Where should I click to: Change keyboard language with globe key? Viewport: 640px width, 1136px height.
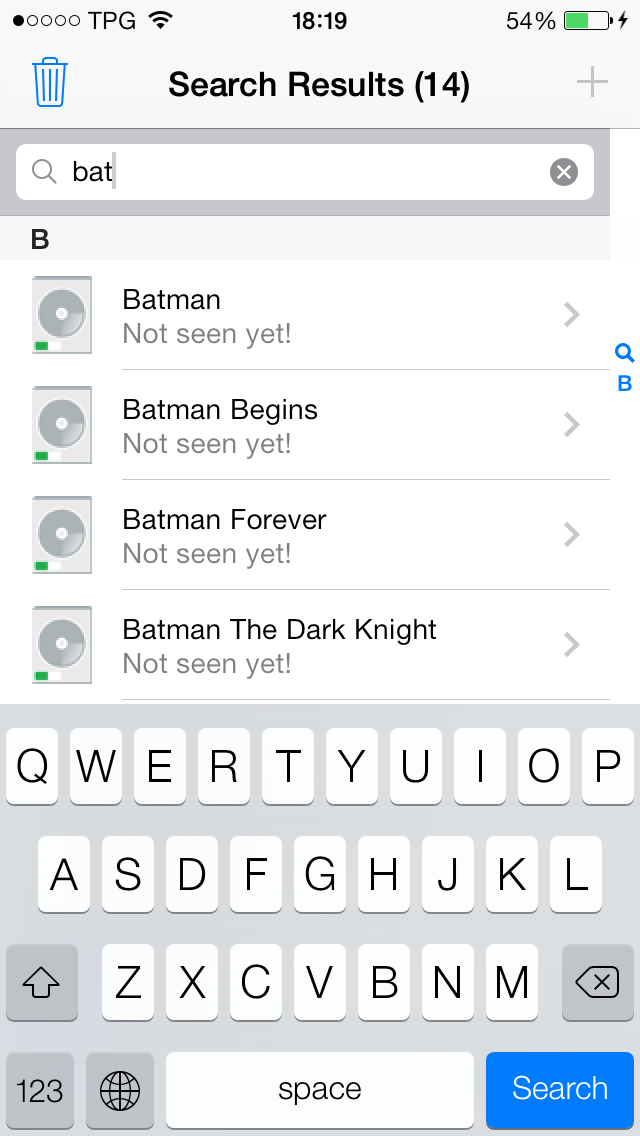[120, 1089]
